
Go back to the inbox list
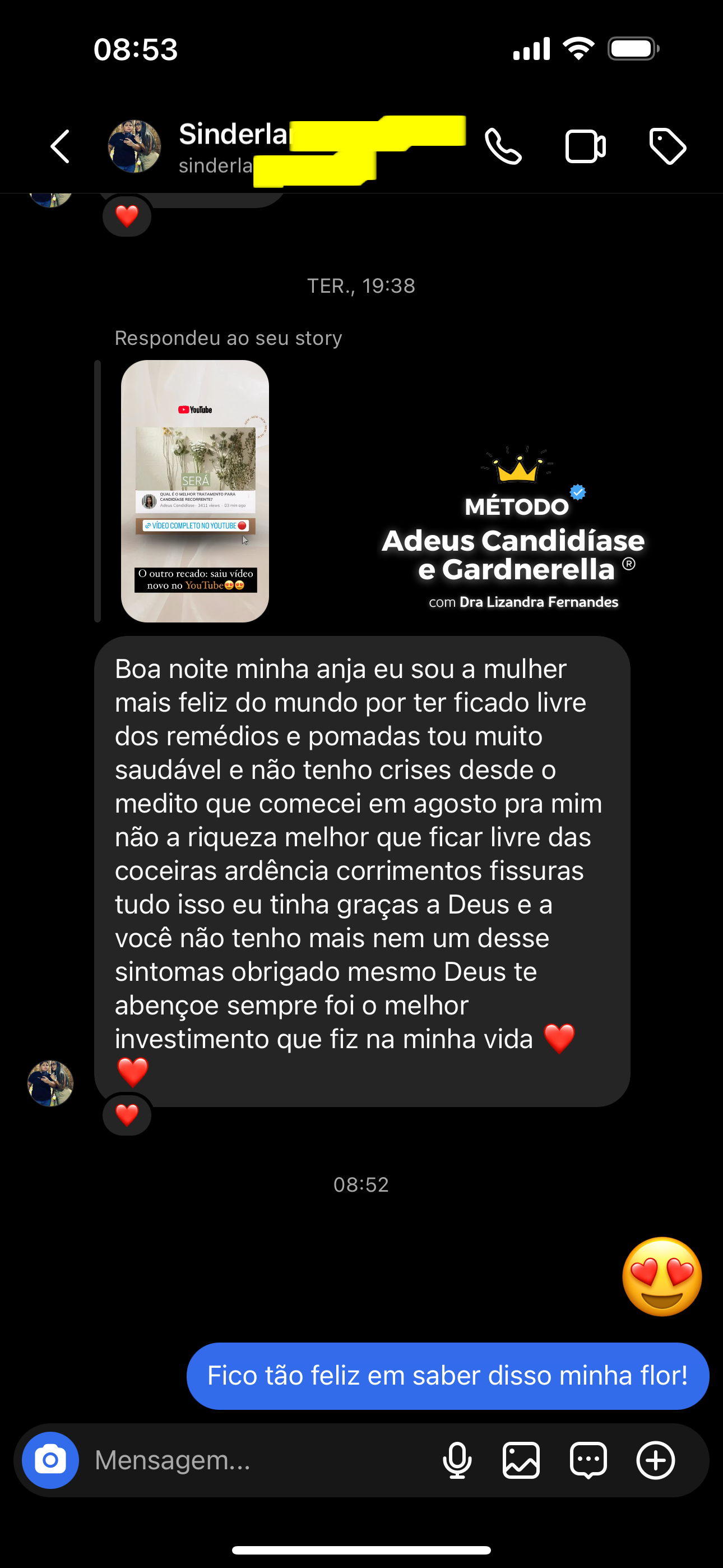[59, 146]
